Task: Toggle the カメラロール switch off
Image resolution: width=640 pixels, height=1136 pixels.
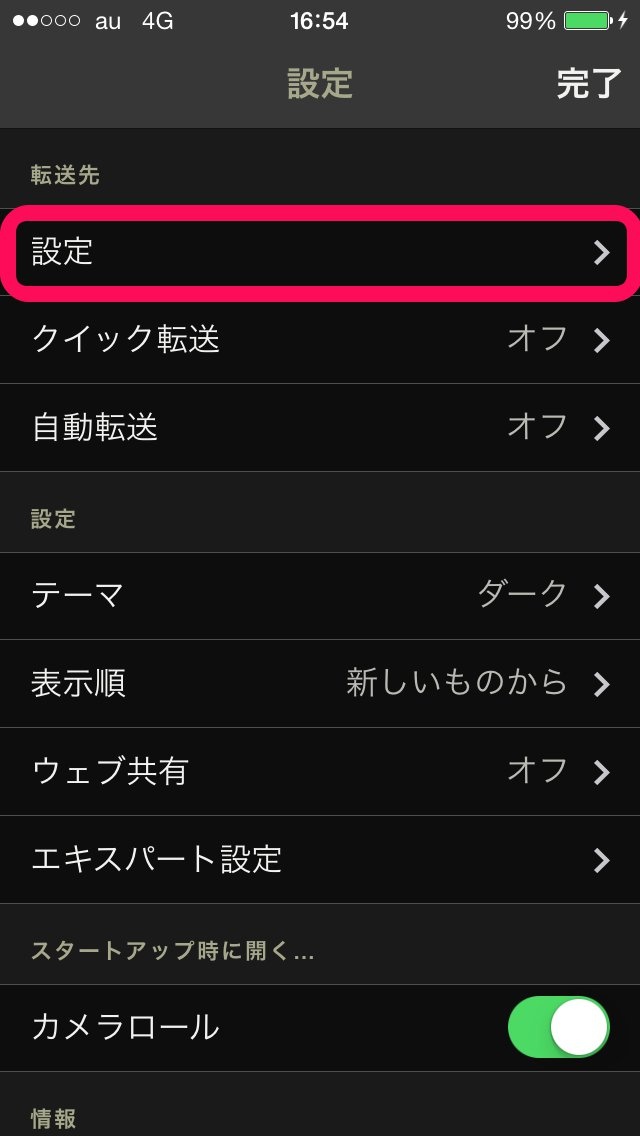Action: (x=558, y=1027)
